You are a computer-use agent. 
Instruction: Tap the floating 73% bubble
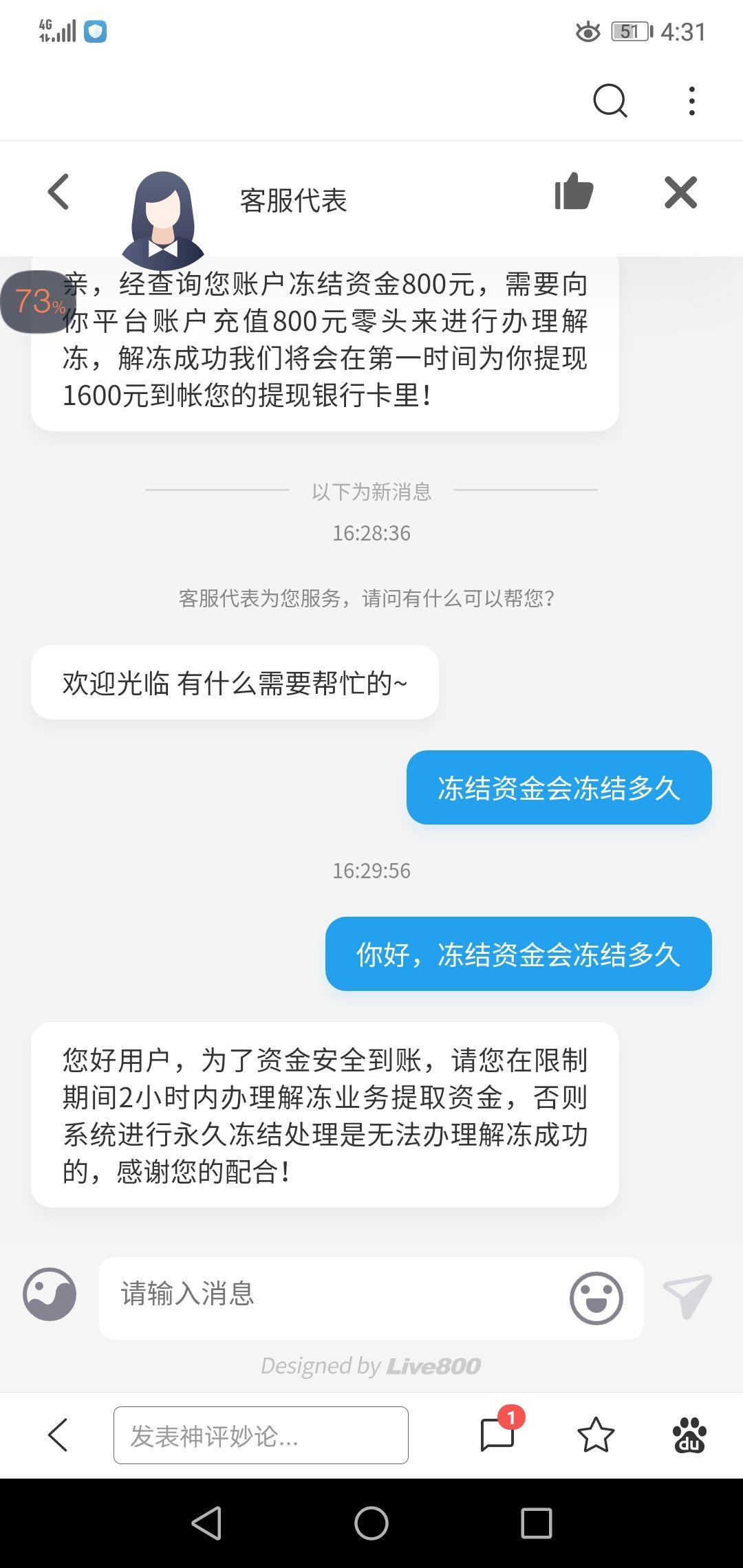(x=38, y=301)
